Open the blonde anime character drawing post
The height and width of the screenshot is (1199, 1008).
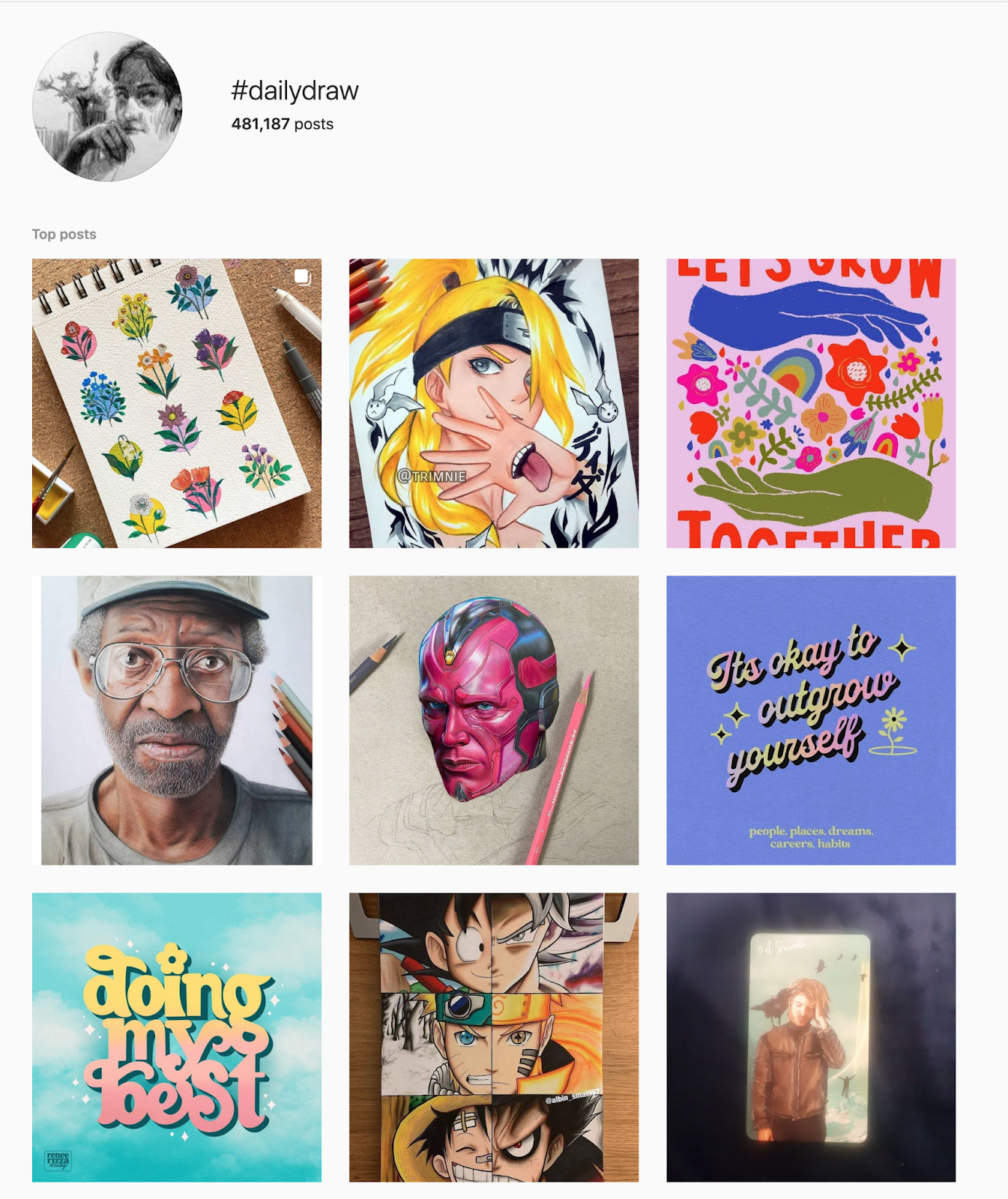pos(493,403)
